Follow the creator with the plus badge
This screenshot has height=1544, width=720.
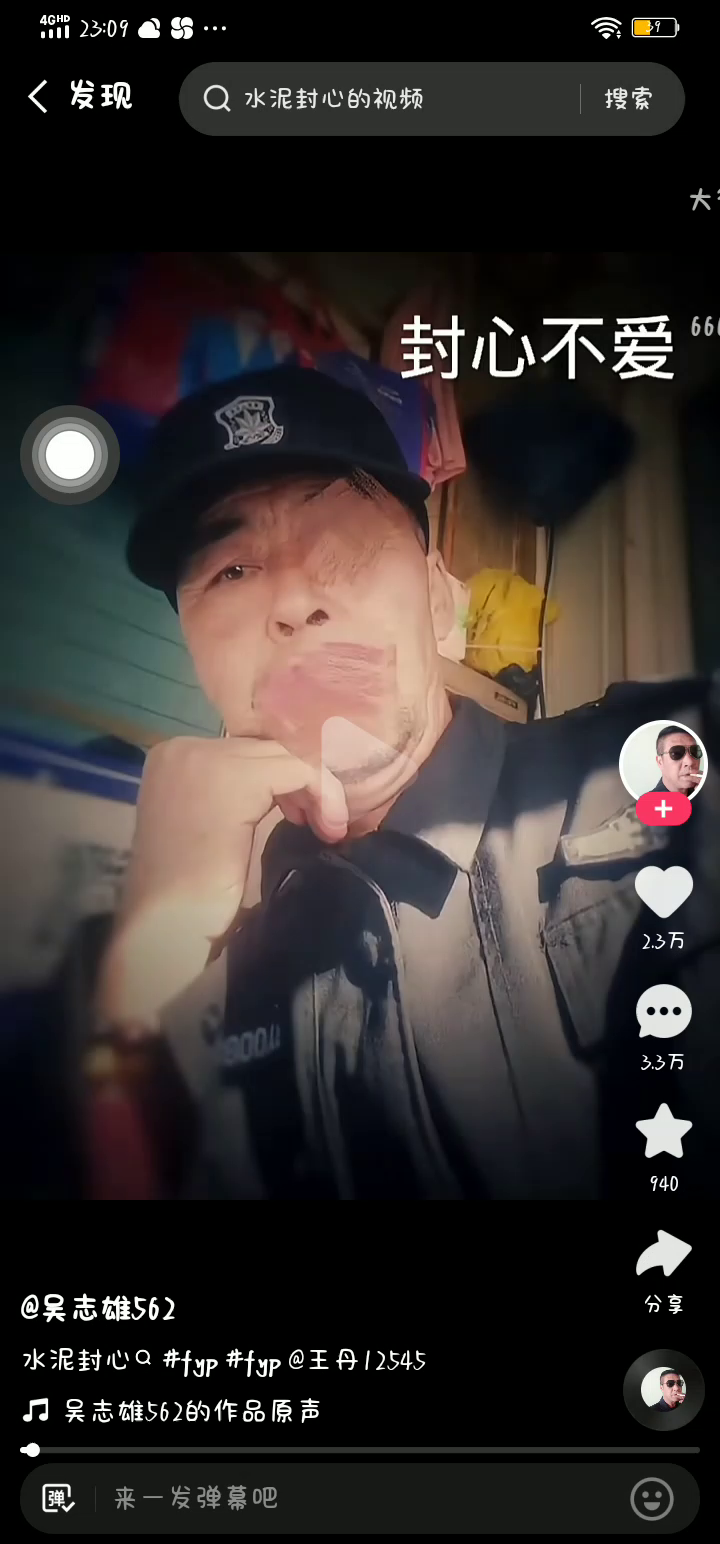pos(663,809)
